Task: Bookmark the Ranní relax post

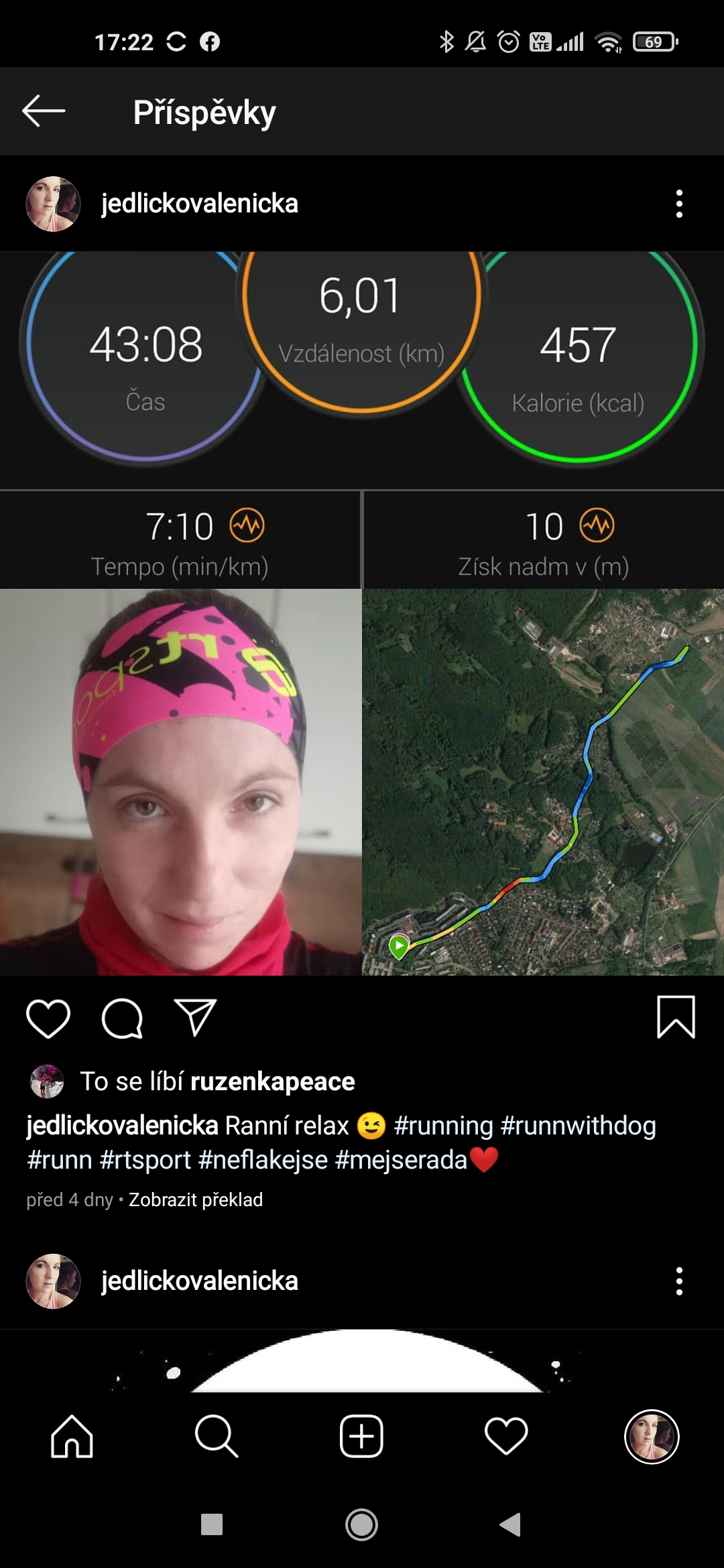Action: [x=676, y=1017]
